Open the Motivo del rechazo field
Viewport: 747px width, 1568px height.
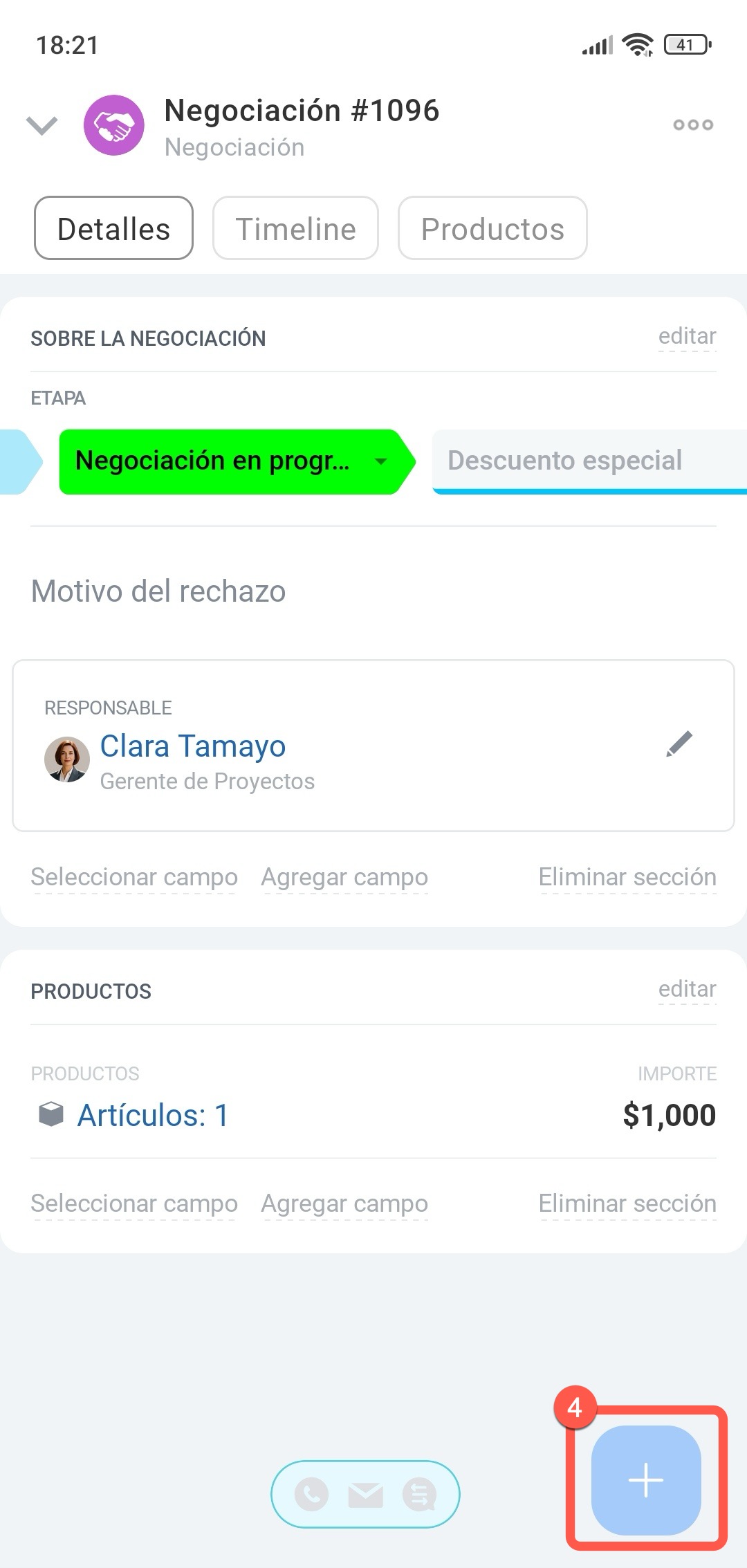coord(158,591)
